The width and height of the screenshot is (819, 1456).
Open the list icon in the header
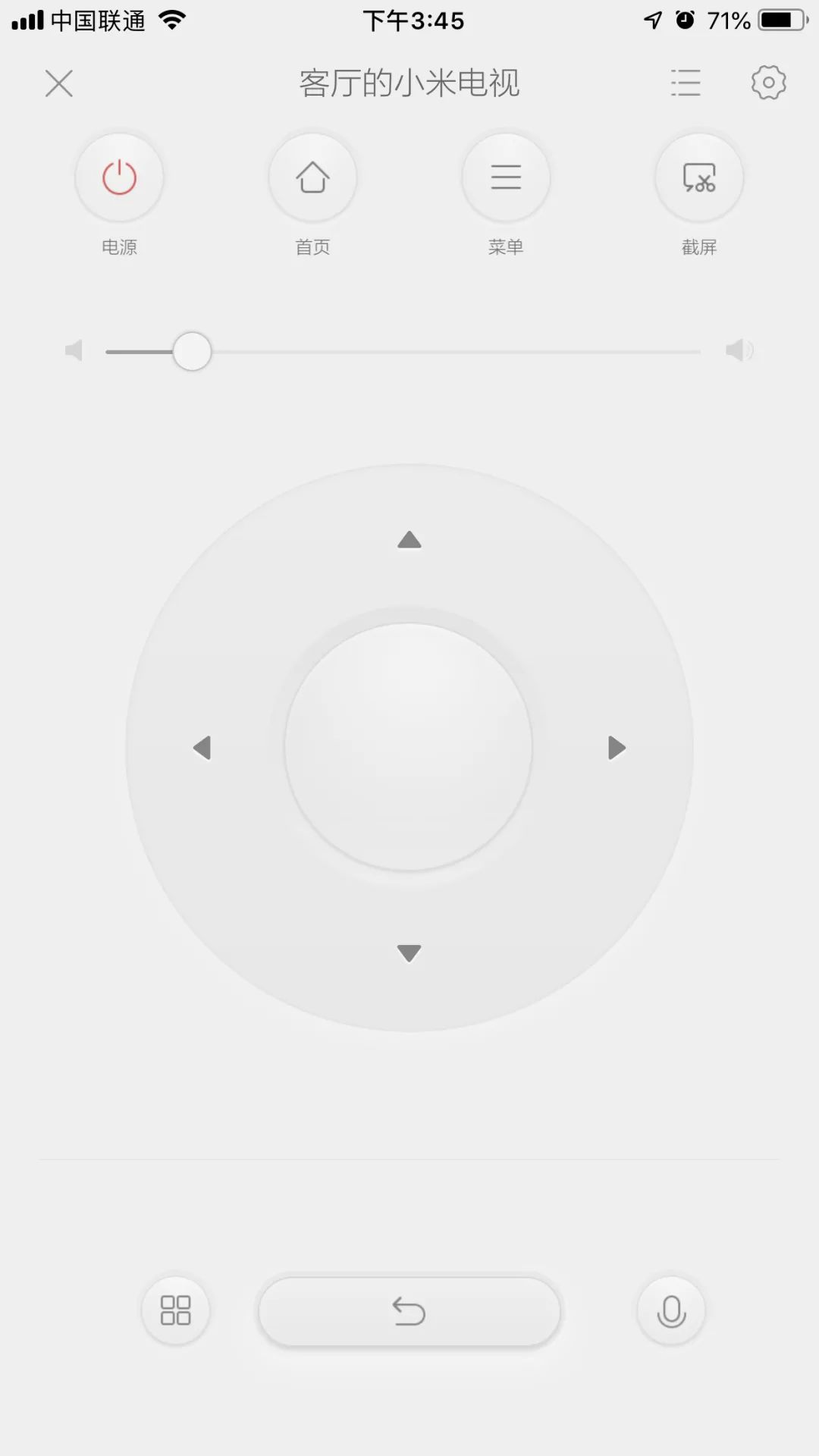pyautogui.click(x=686, y=83)
